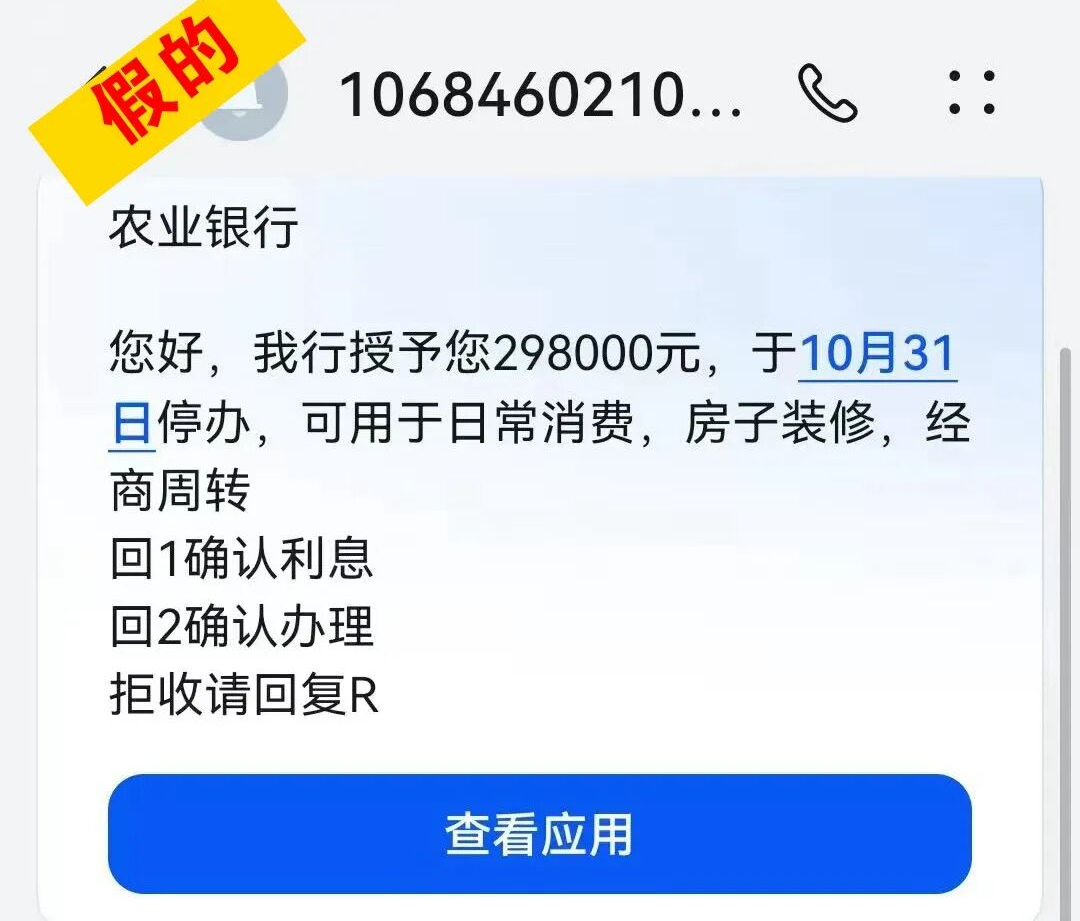Open the underlined 10月31日 date link

click(877, 355)
